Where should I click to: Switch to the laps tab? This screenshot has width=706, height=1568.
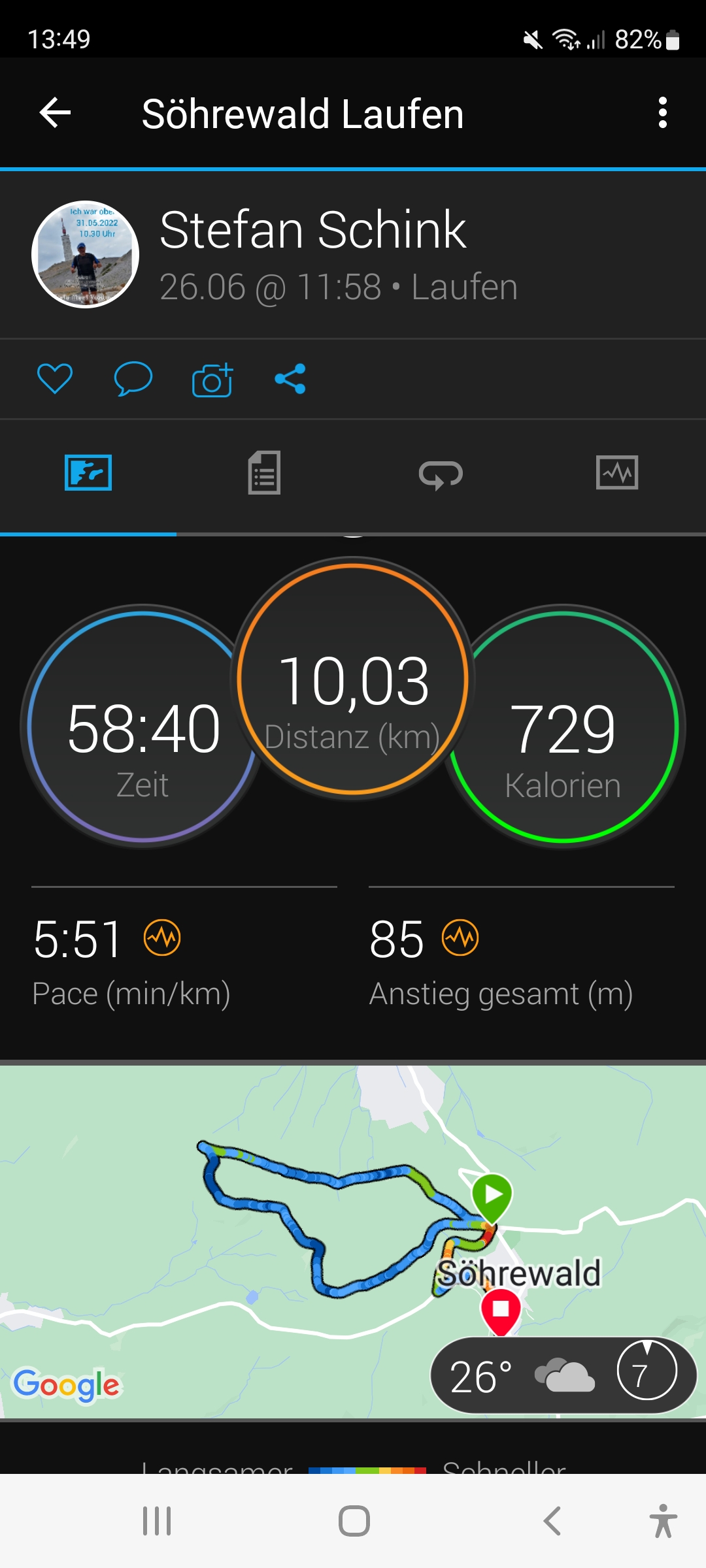[441, 474]
